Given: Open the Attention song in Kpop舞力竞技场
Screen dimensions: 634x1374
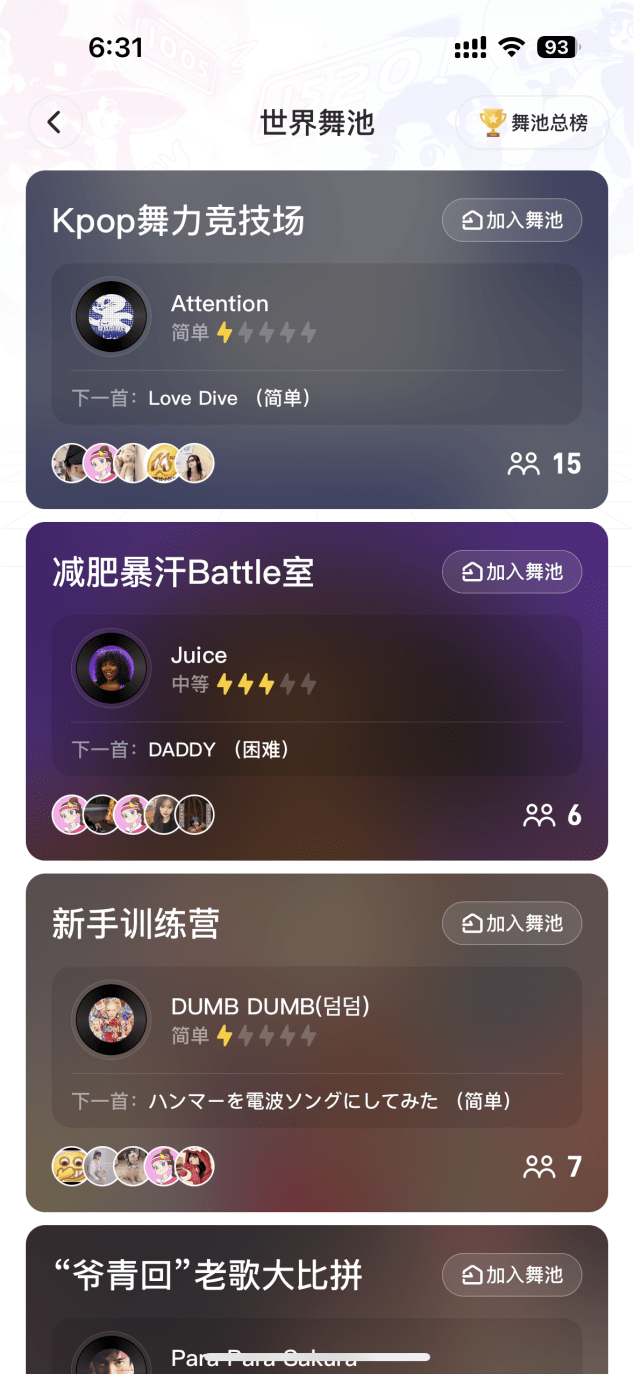Looking at the screenshot, I should coord(219,304).
